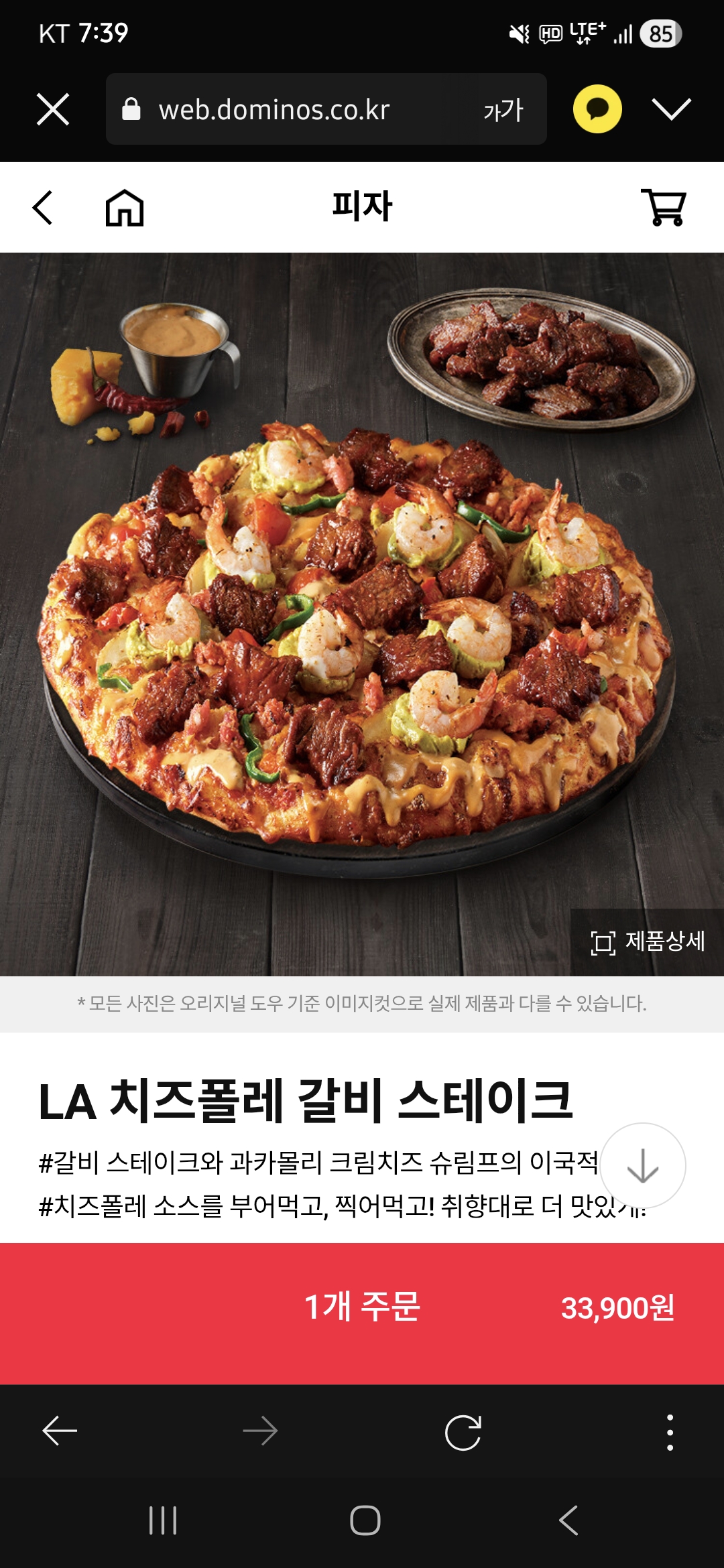The image size is (724, 1568).
Task: Go to the Domino's home page
Action: (125, 207)
